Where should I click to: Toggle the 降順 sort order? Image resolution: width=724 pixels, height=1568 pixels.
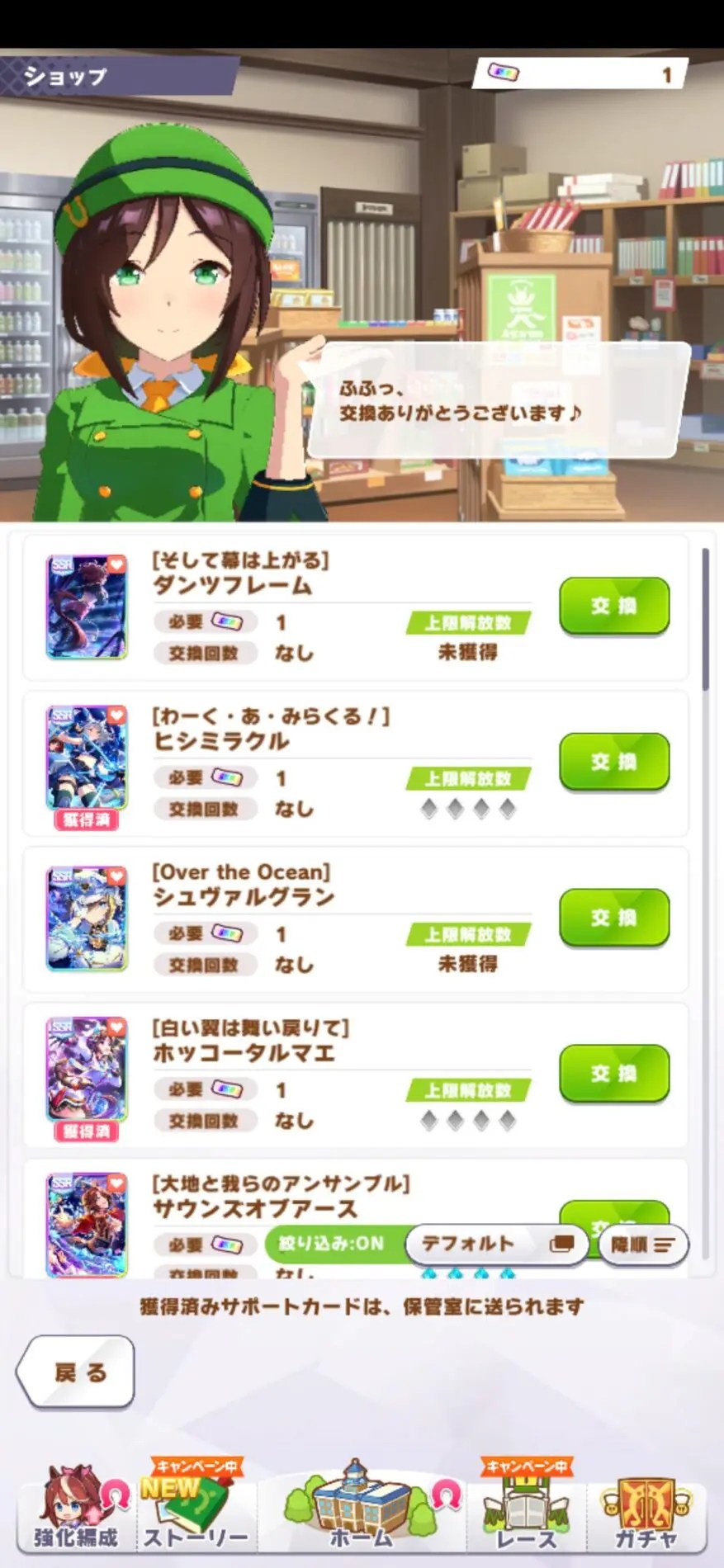[x=642, y=1244]
